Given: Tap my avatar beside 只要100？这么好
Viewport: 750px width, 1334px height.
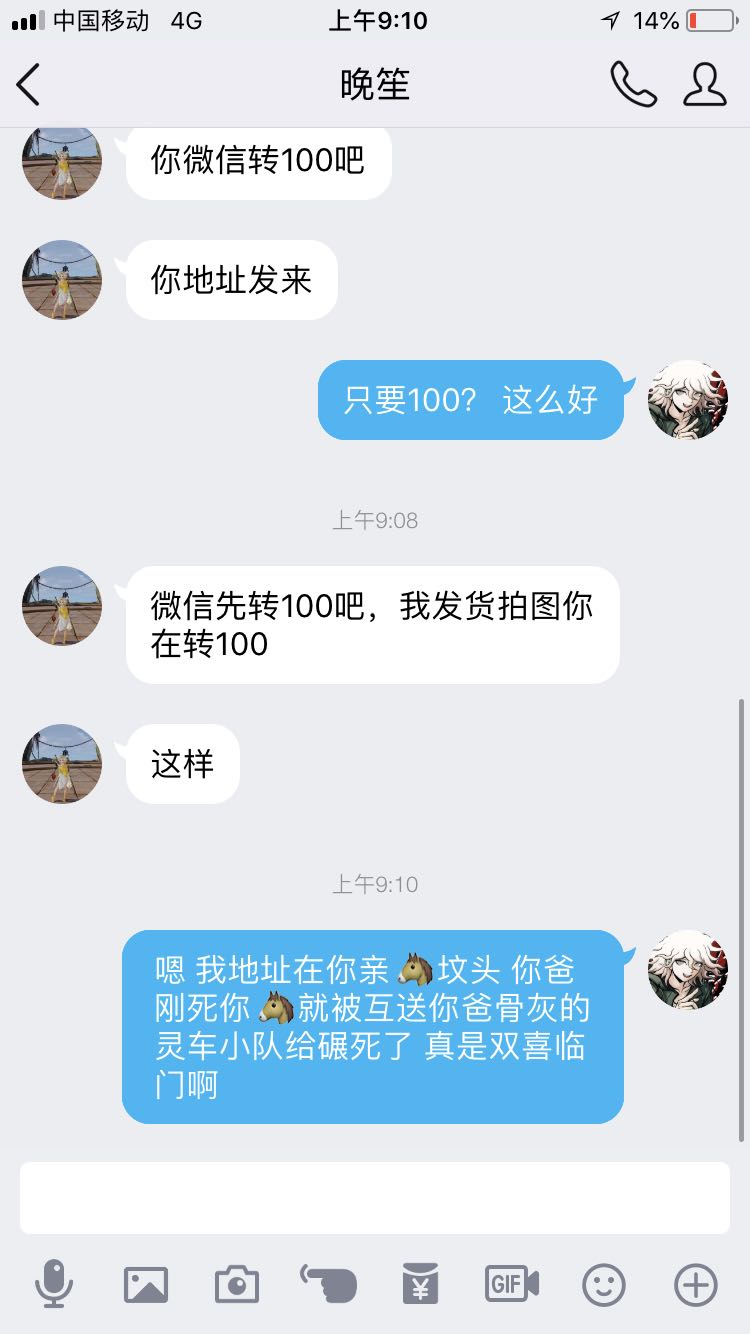Looking at the screenshot, I should point(688,400).
